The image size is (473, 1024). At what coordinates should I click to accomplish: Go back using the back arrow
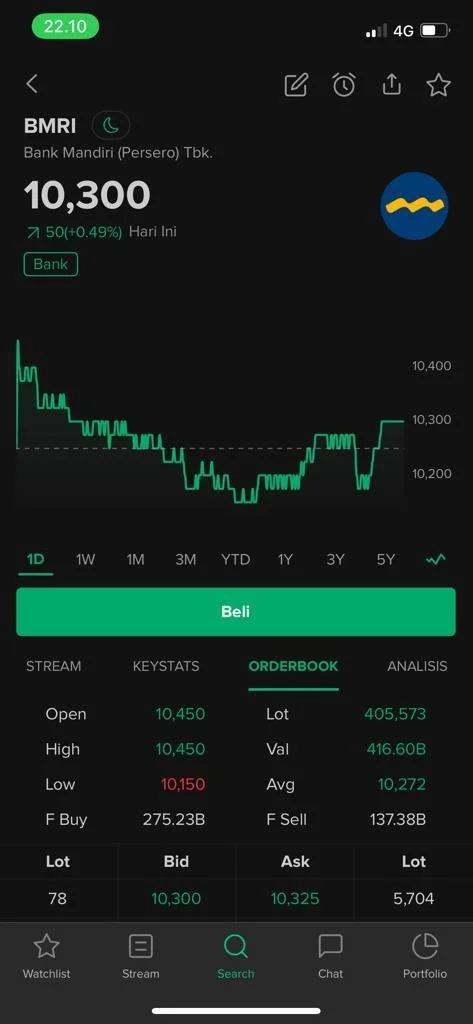click(32, 84)
